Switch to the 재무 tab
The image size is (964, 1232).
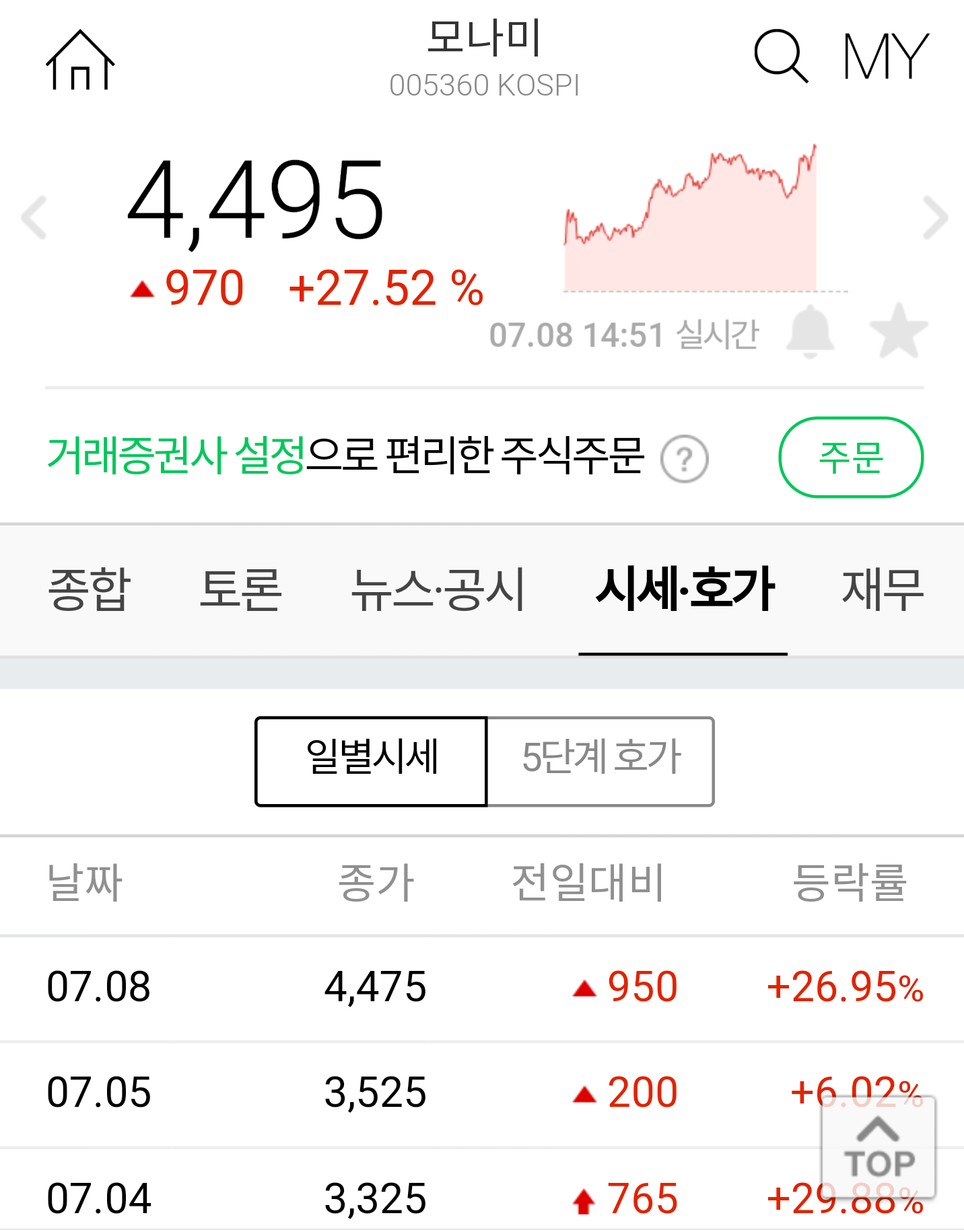tap(882, 589)
